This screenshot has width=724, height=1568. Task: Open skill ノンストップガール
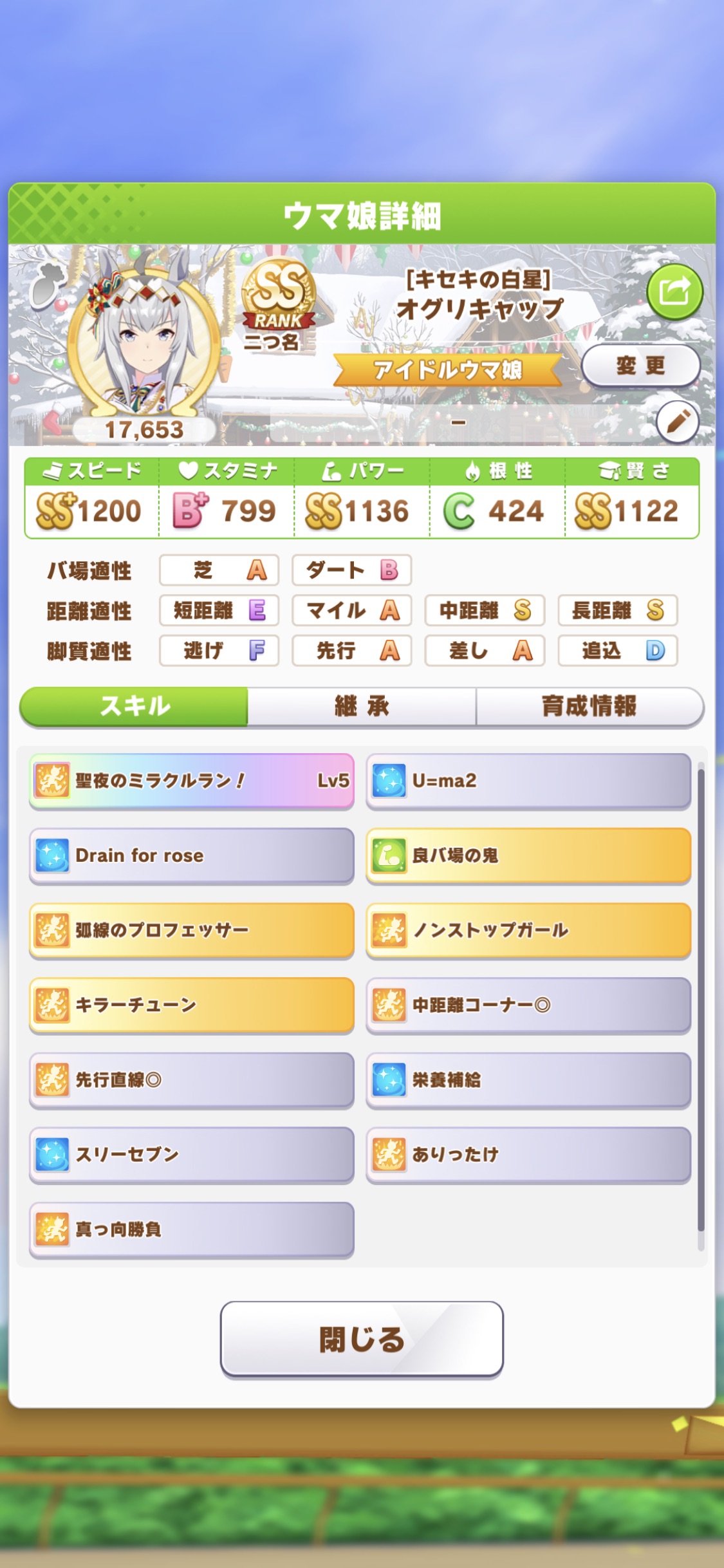point(528,930)
